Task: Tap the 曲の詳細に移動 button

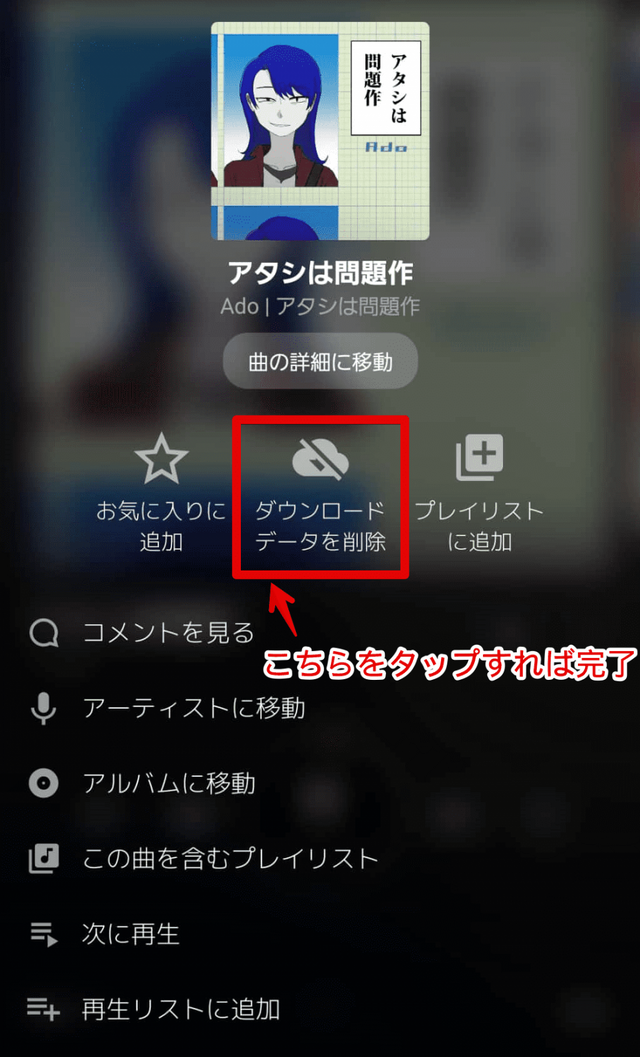Action: (320, 361)
